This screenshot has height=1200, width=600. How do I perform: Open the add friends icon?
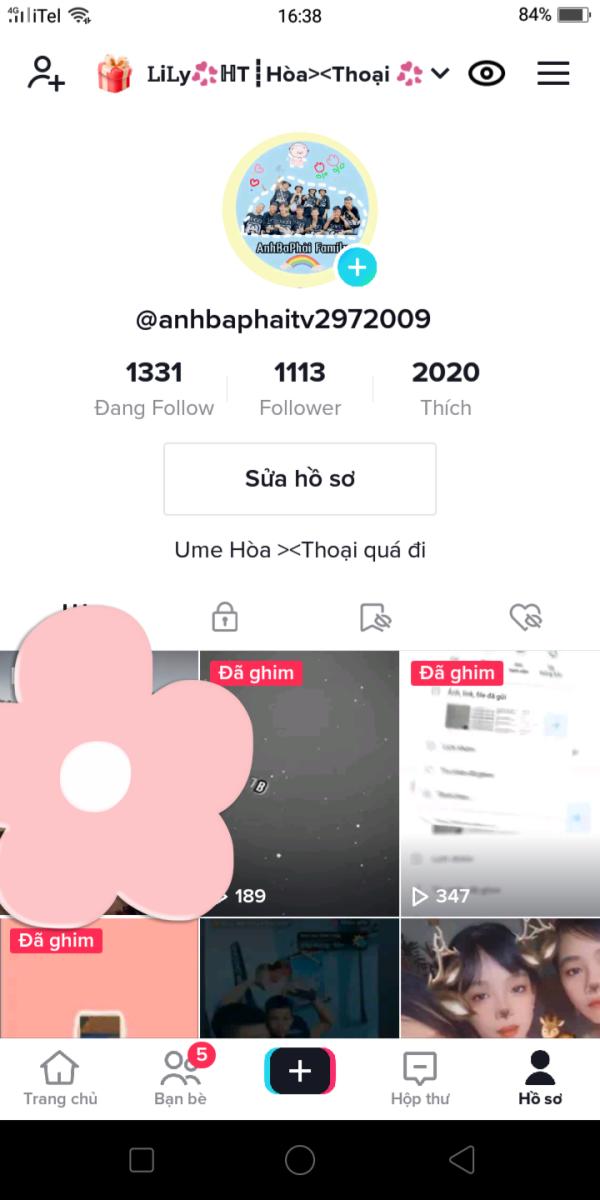point(45,74)
